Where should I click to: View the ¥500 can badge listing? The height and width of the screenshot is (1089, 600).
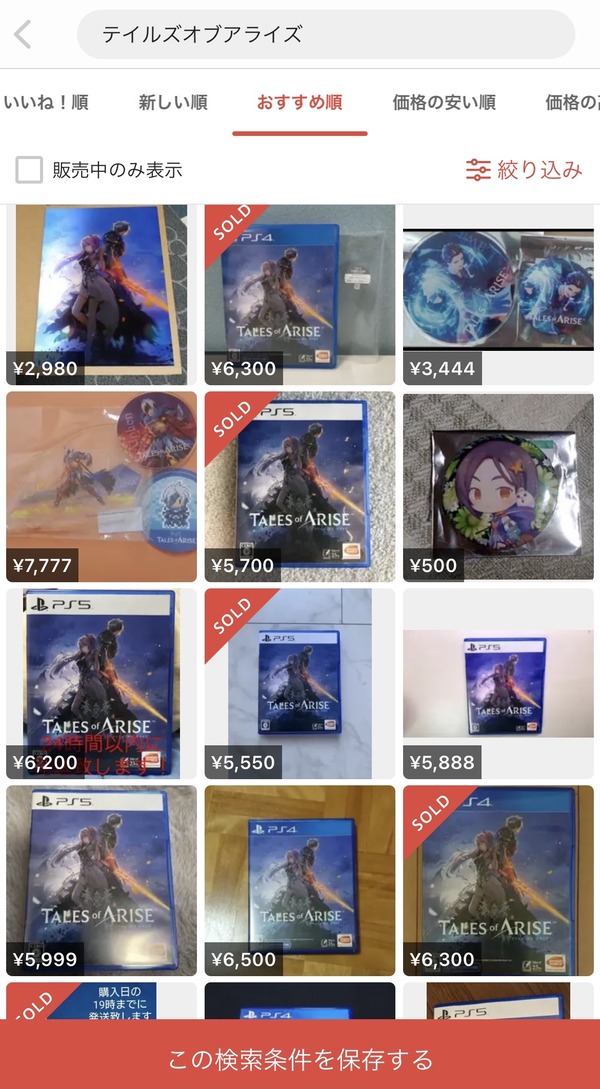499,487
